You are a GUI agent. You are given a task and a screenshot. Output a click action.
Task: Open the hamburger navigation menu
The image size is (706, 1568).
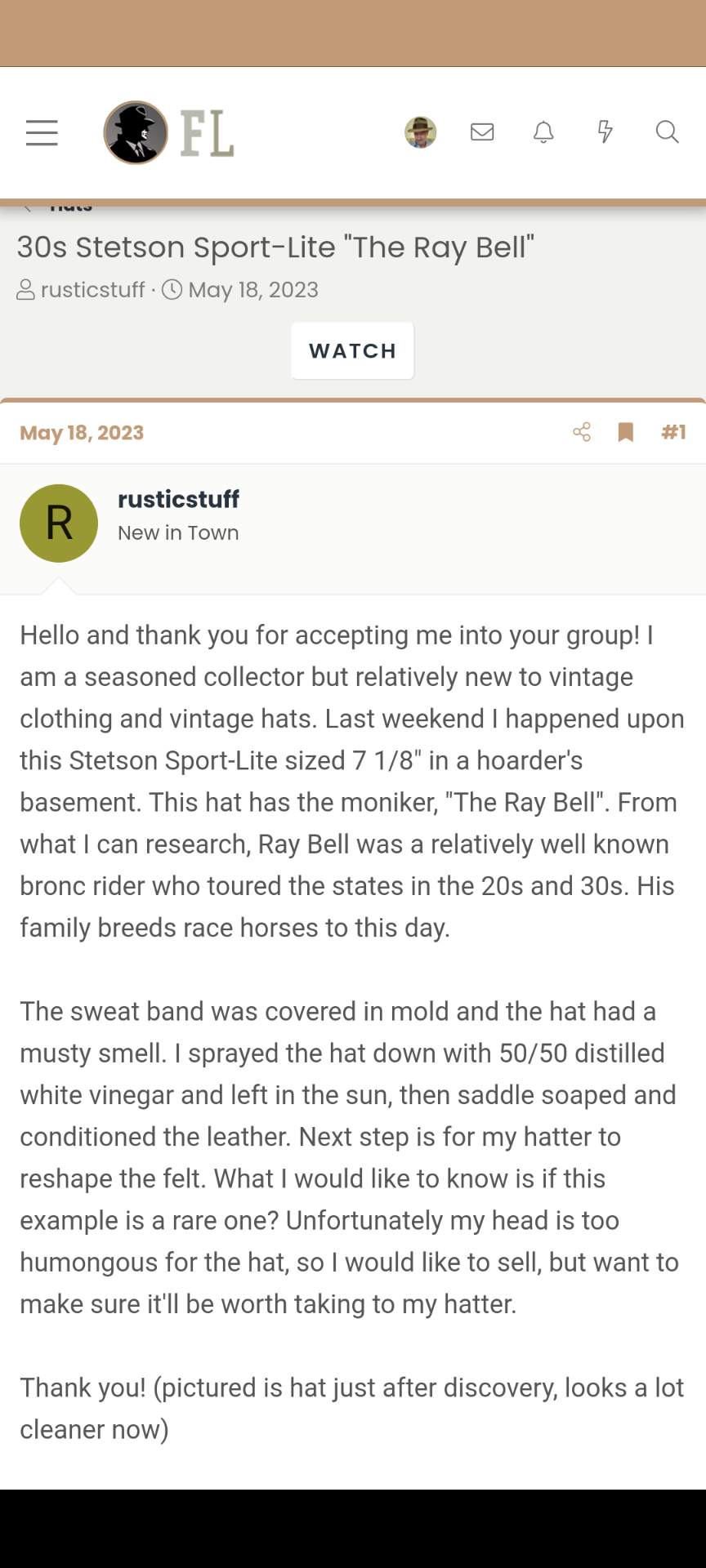42,132
